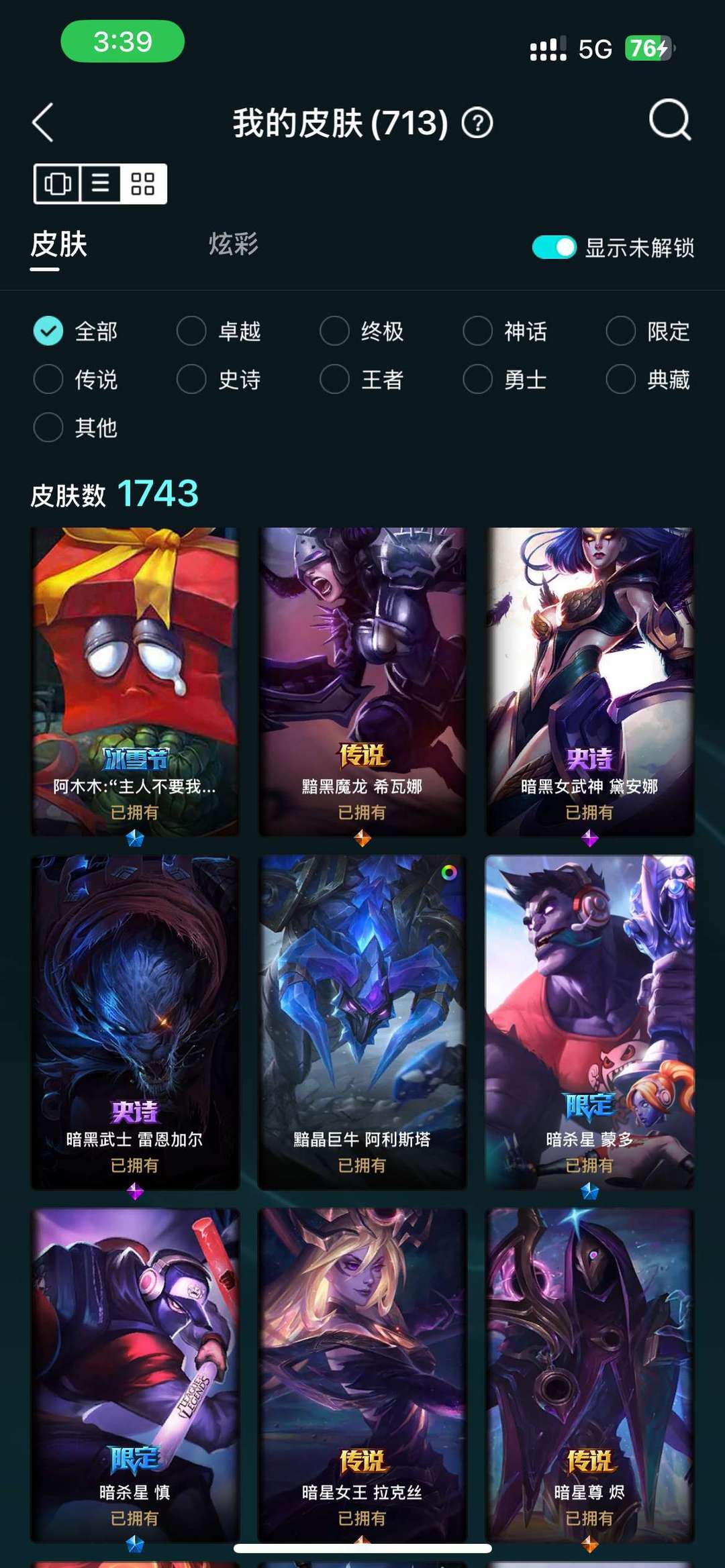Tap the help question mark beside 我的皮肤
725x1568 pixels.
[x=477, y=123]
